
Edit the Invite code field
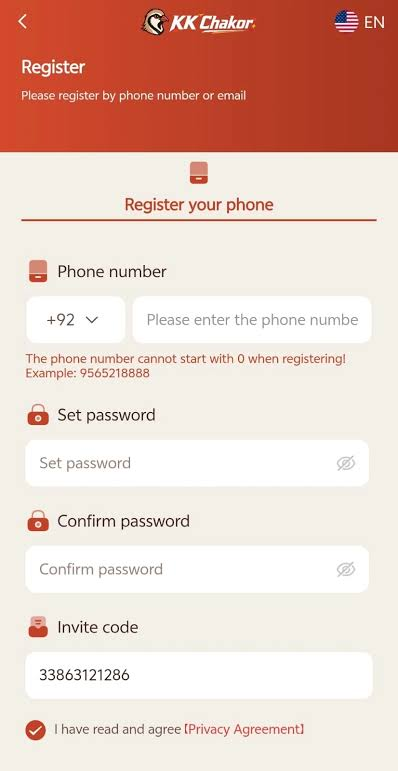[x=199, y=675]
